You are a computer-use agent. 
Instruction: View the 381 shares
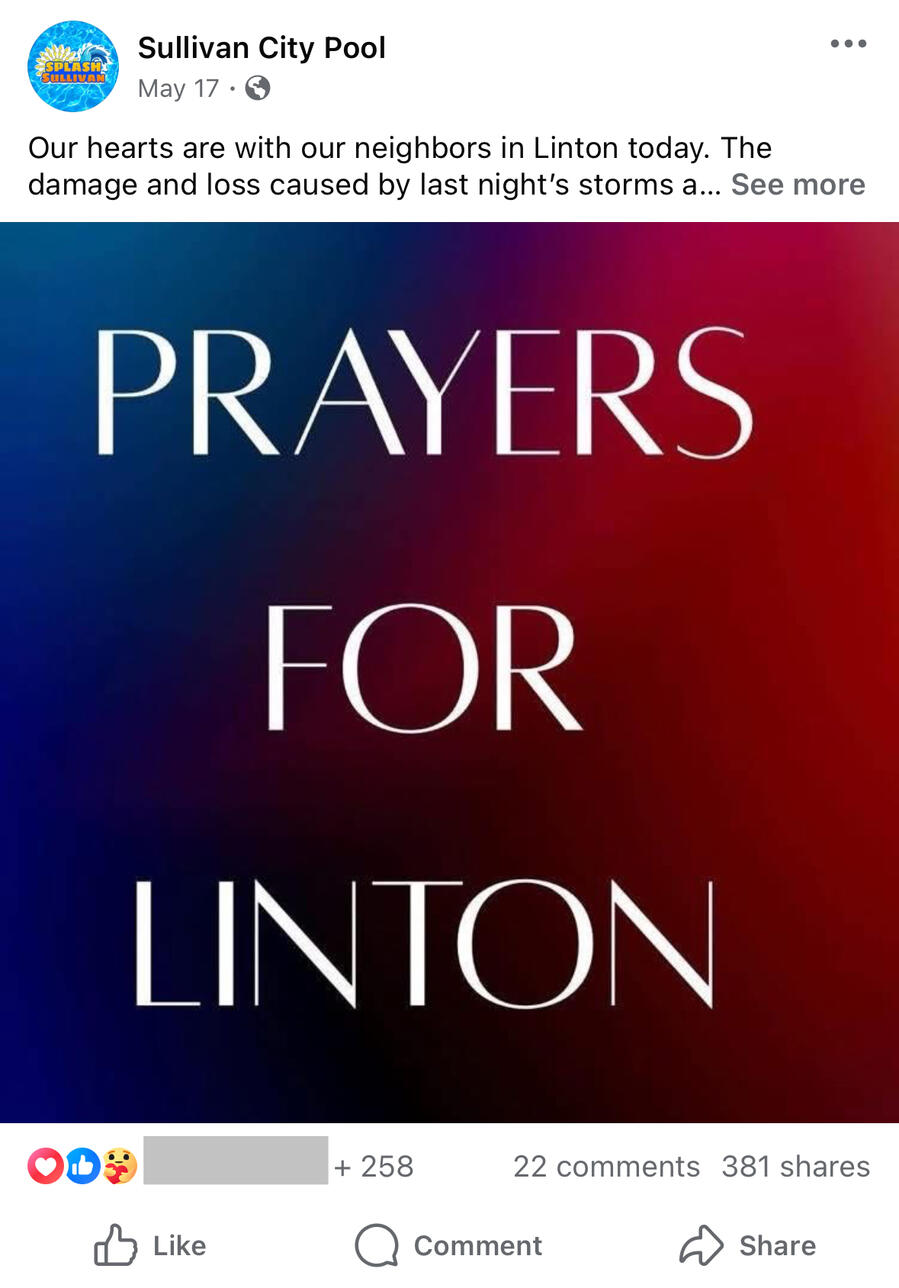(795, 1166)
